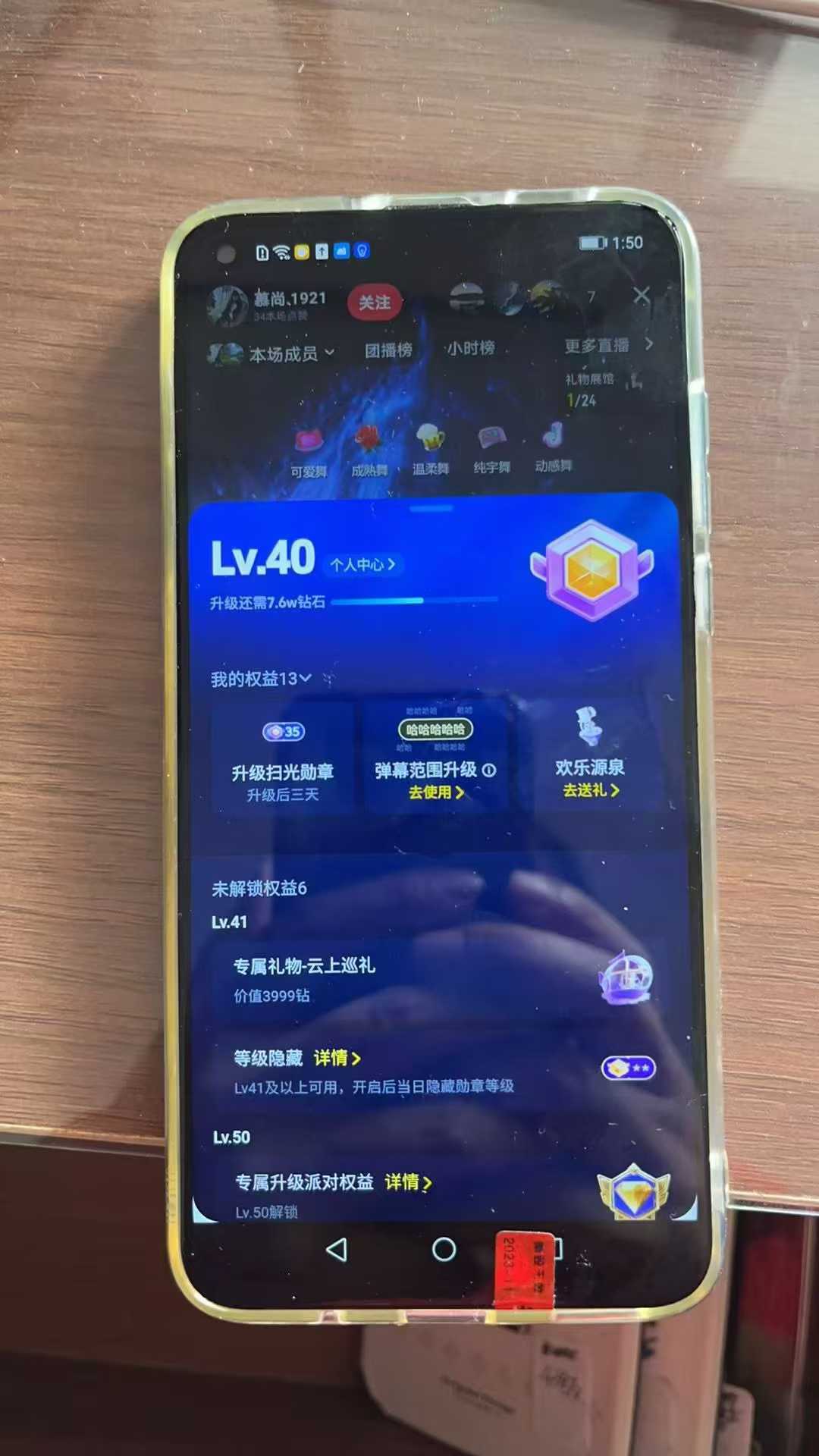Open 个人中心 next to Lv.40
The image size is (819, 1456).
[x=362, y=564]
